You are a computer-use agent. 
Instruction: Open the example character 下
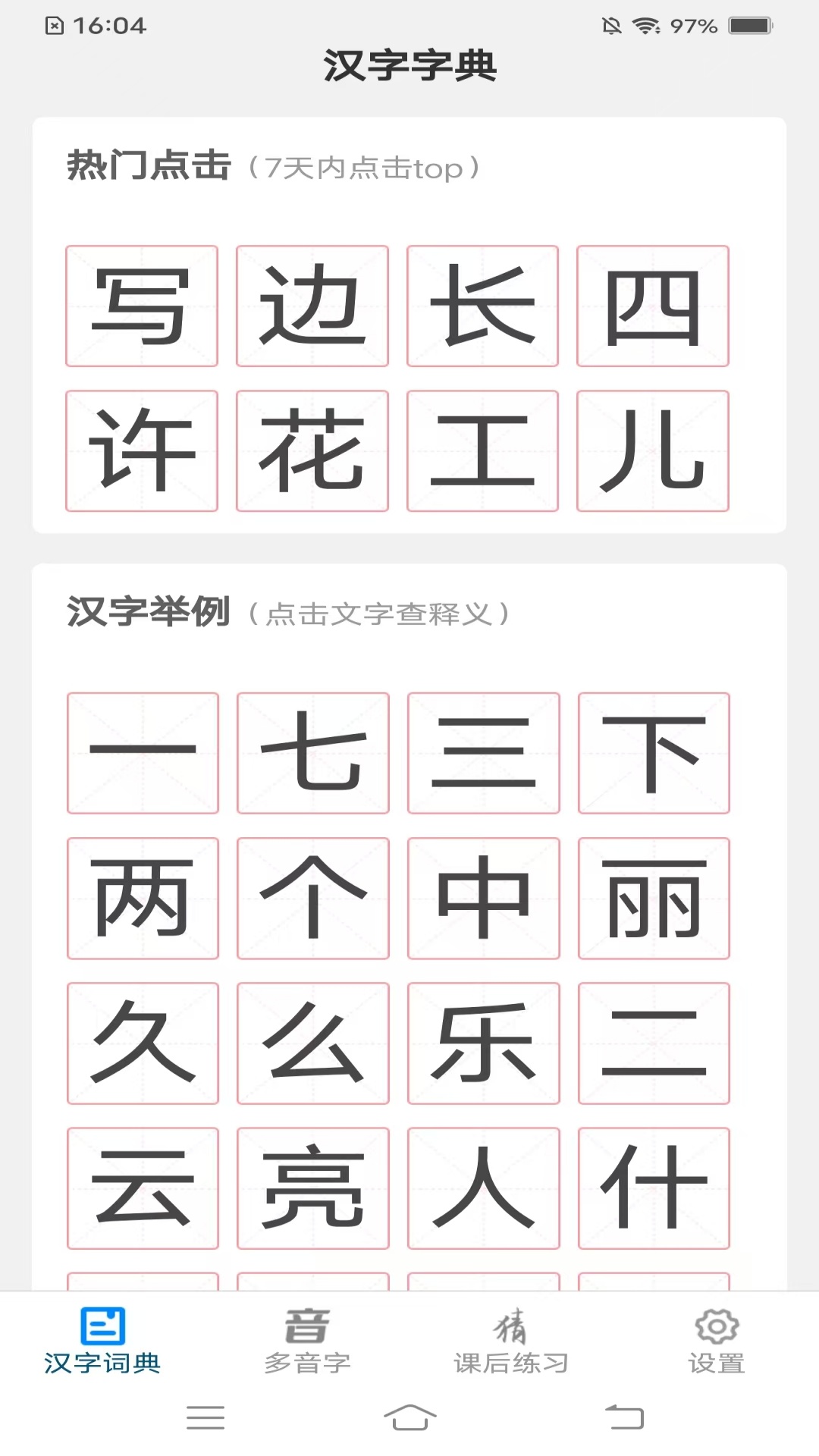click(654, 753)
